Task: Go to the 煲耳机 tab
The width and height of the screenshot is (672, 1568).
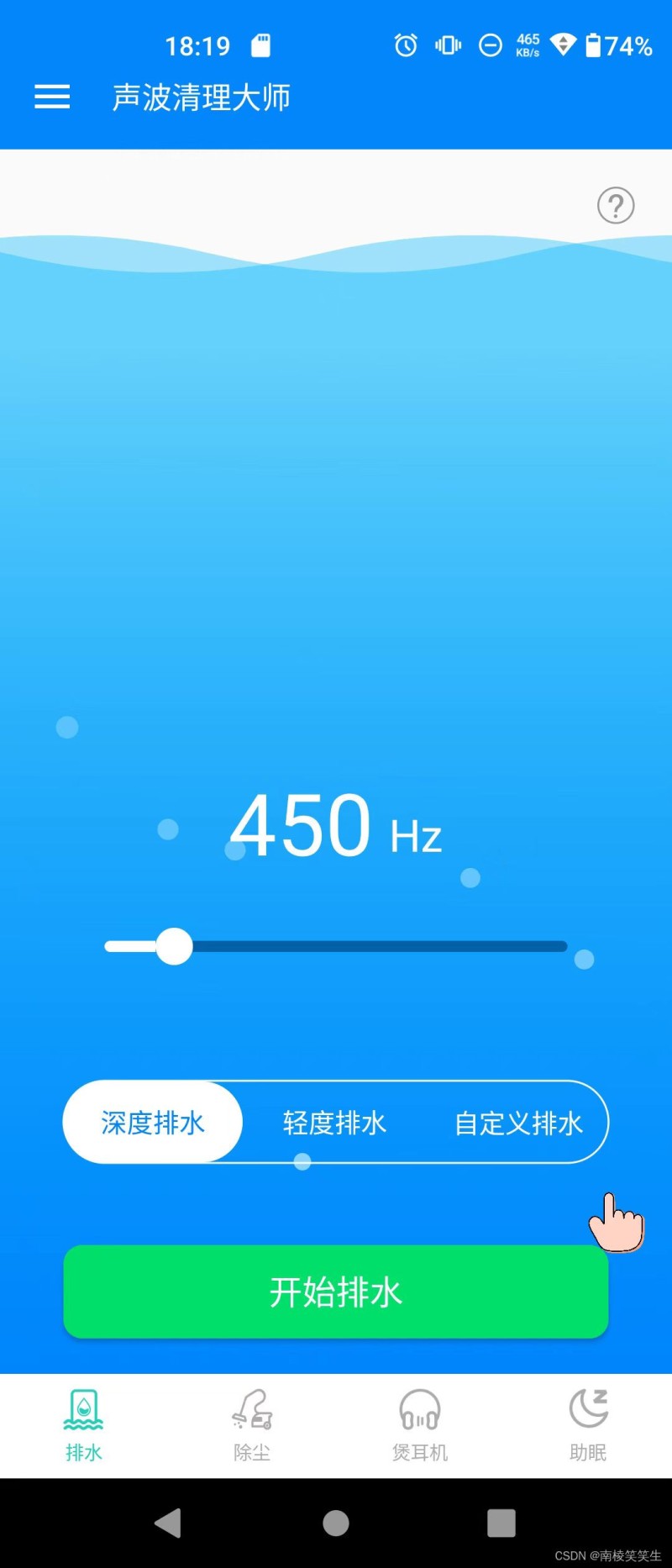Action: [x=420, y=1425]
